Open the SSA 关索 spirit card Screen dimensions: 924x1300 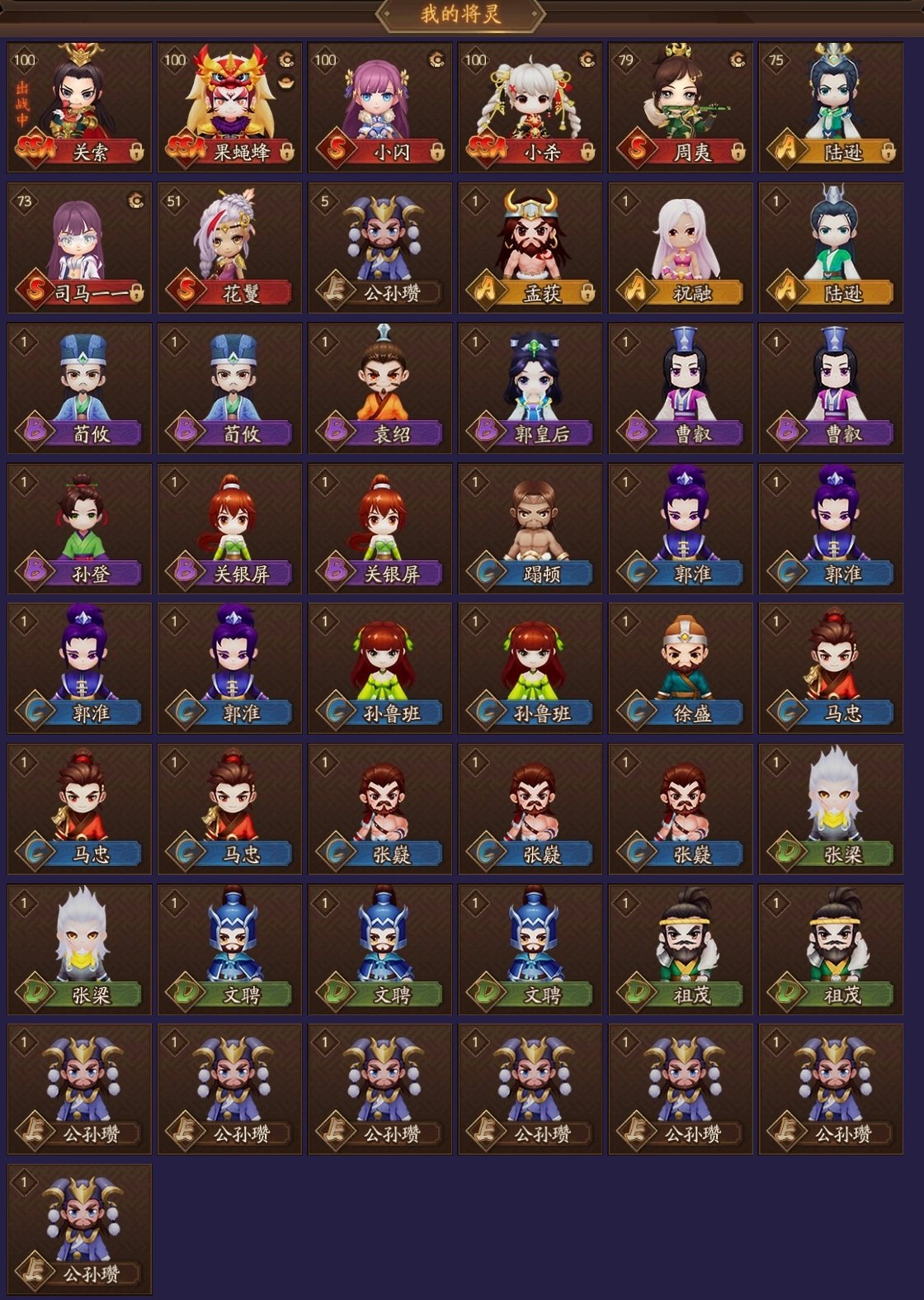click(x=79, y=107)
